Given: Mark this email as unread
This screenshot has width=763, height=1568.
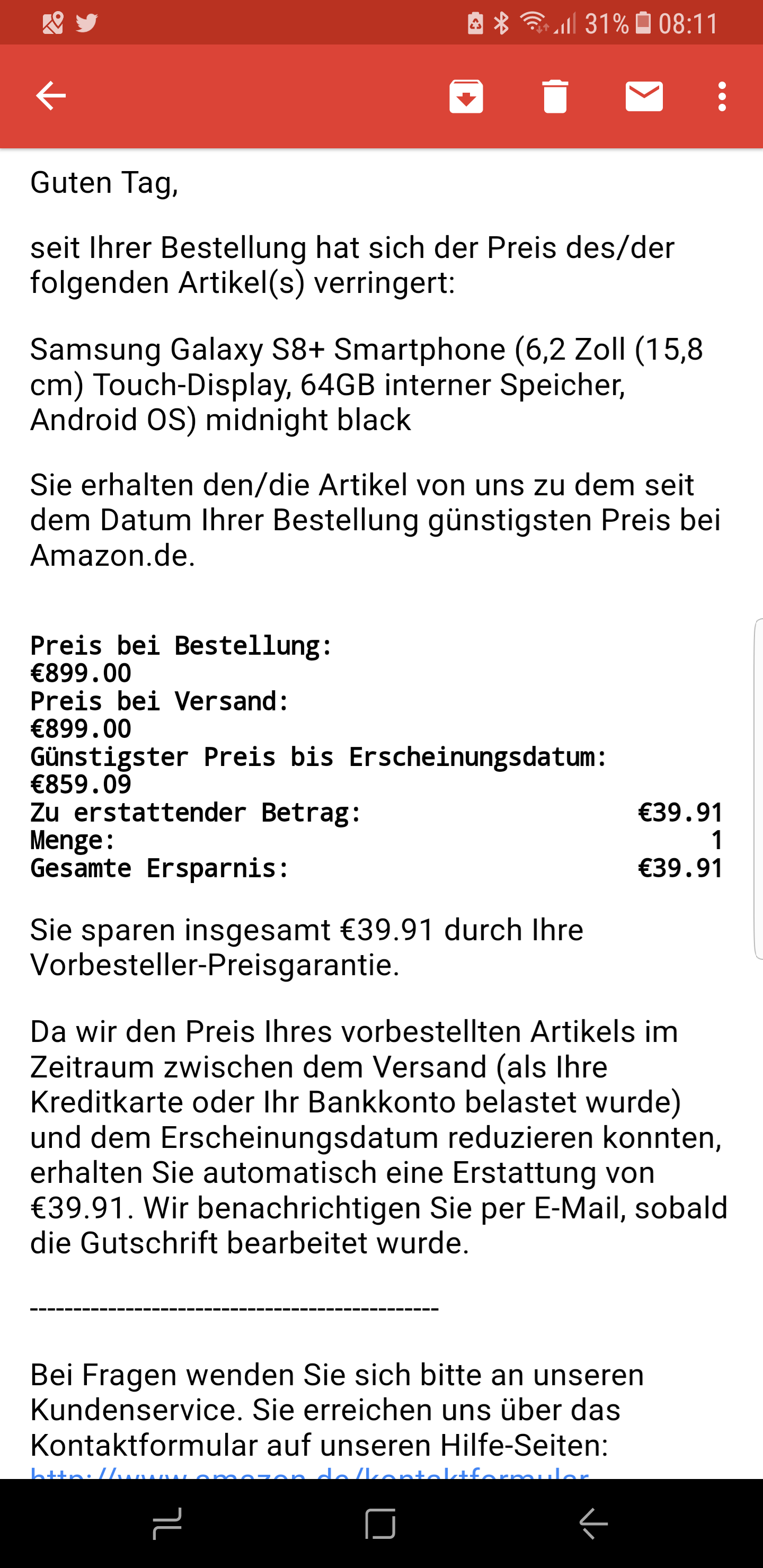Looking at the screenshot, I should [x=644, y=96].
